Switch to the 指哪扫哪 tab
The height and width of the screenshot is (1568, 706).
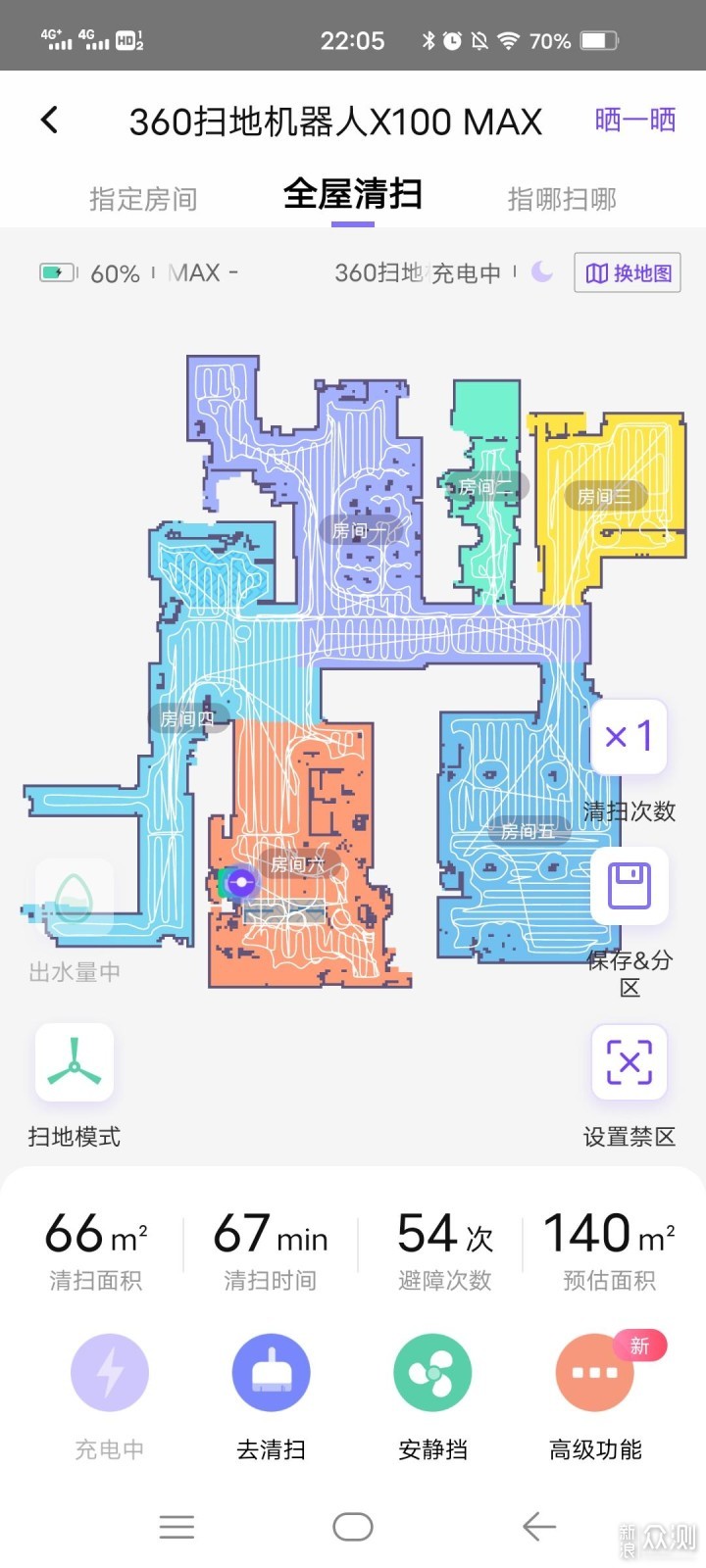562,199
